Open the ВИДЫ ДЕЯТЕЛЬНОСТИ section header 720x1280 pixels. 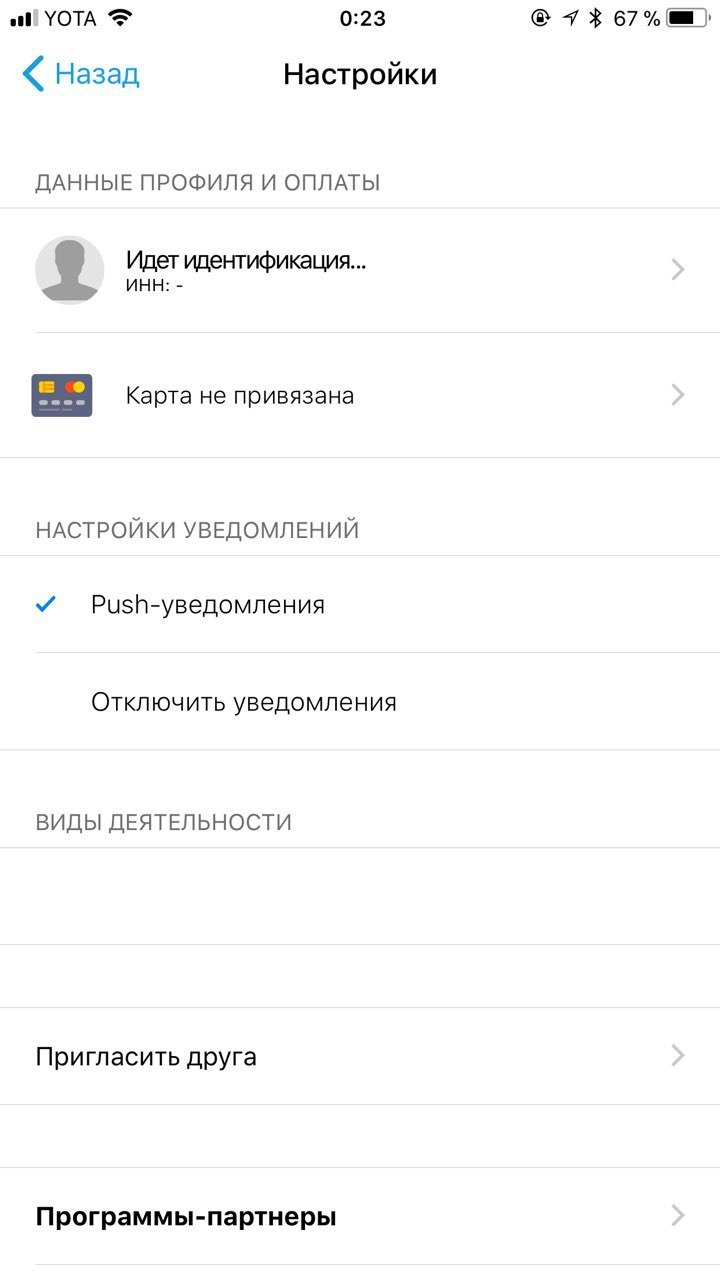(164, 821)
